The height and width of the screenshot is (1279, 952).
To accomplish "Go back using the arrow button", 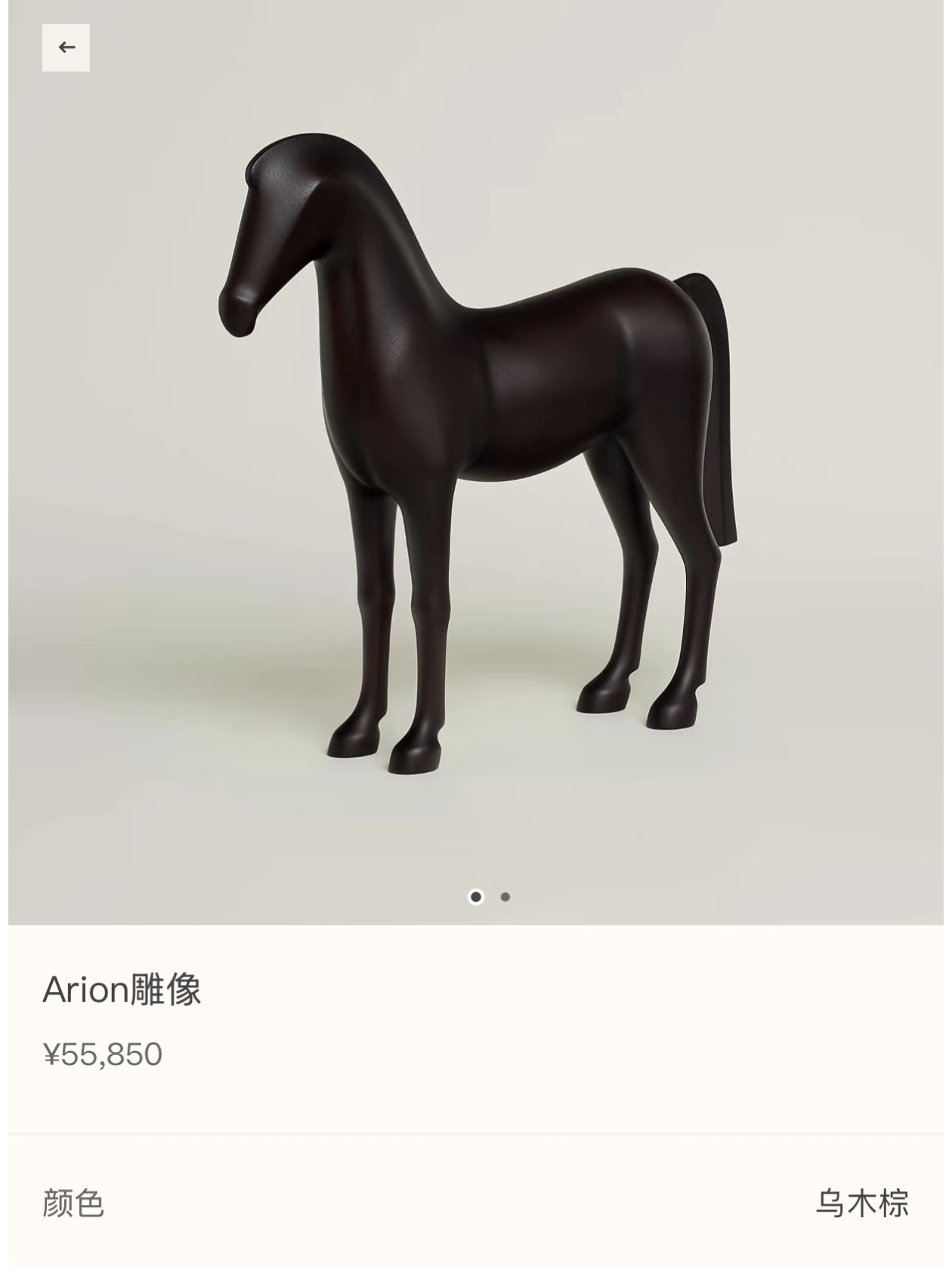I will [66, 48].
